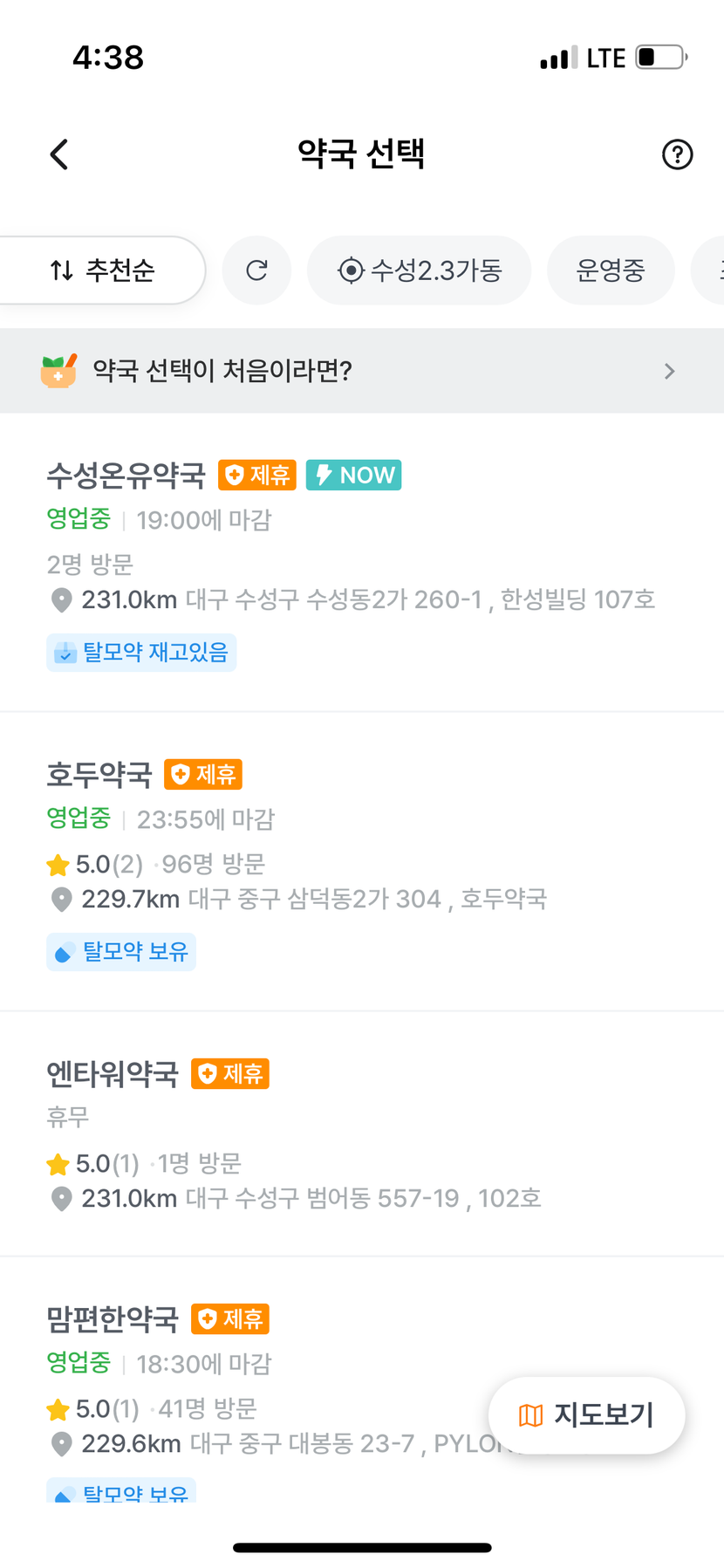Image resolution: width=724 pixels, height=1568 pixels.
Task: Select the 운영중 filter chip
Action: pos(611,270)
